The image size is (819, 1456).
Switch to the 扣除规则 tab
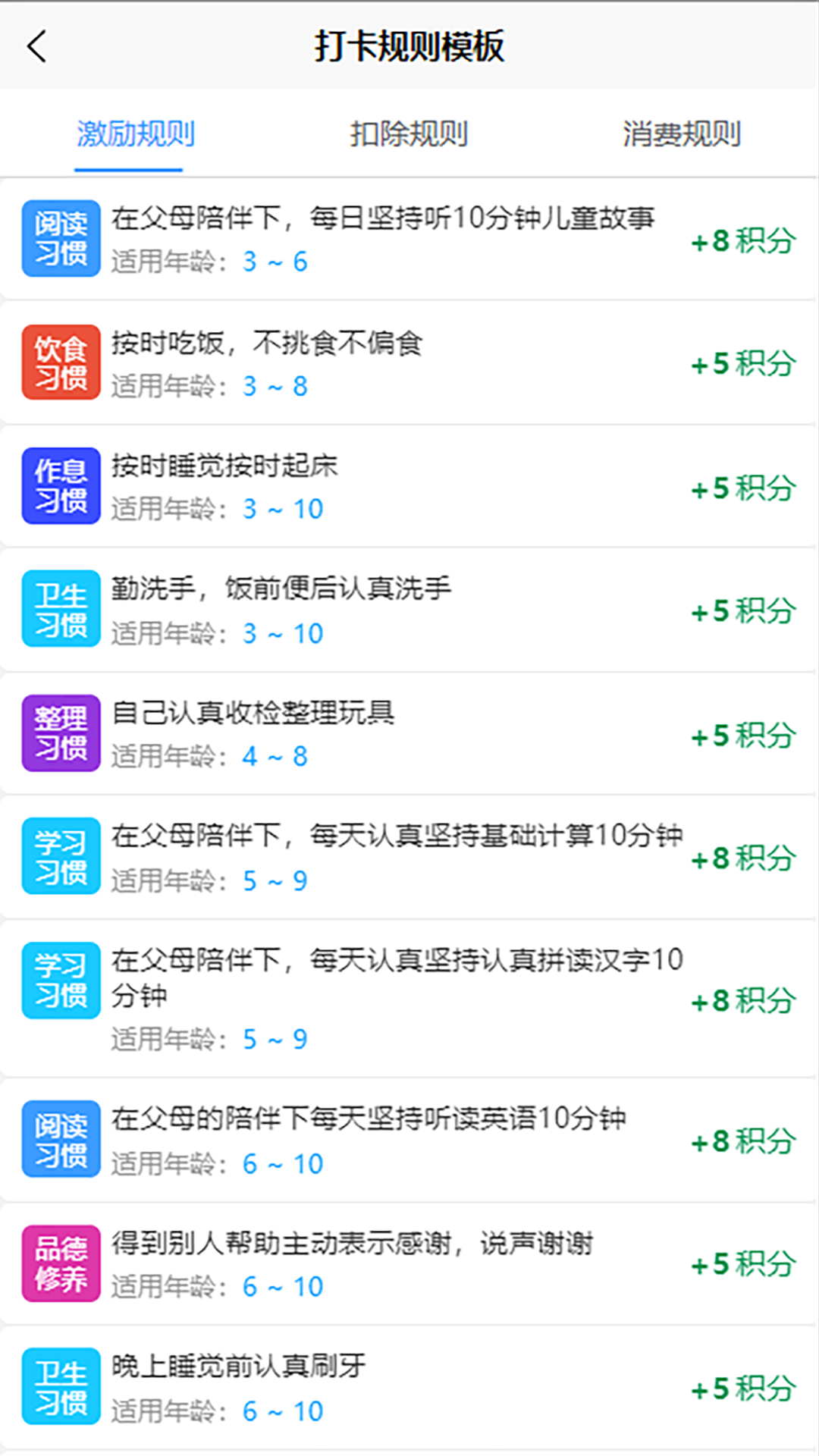pyautogui.click(x=408, y=133)
